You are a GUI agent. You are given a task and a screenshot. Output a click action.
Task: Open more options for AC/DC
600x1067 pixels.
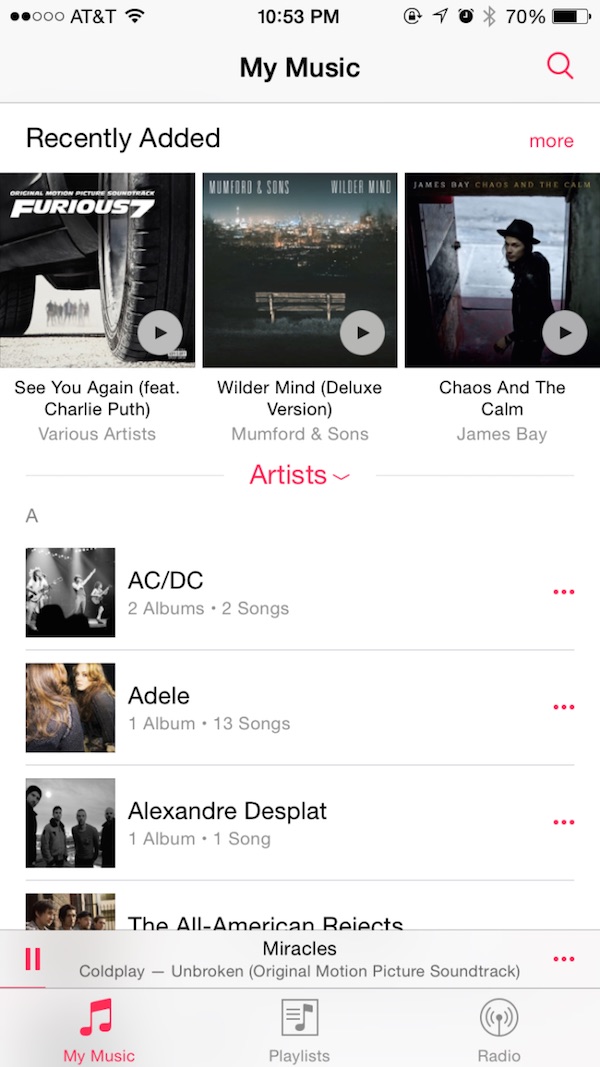point(564,592)
